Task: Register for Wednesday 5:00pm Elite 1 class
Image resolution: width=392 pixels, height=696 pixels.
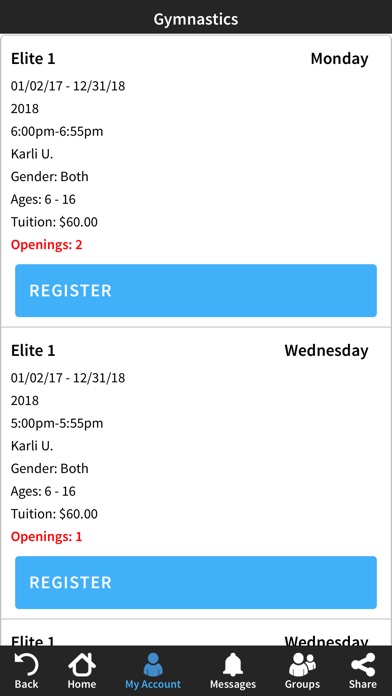Action: coord(196,582)
